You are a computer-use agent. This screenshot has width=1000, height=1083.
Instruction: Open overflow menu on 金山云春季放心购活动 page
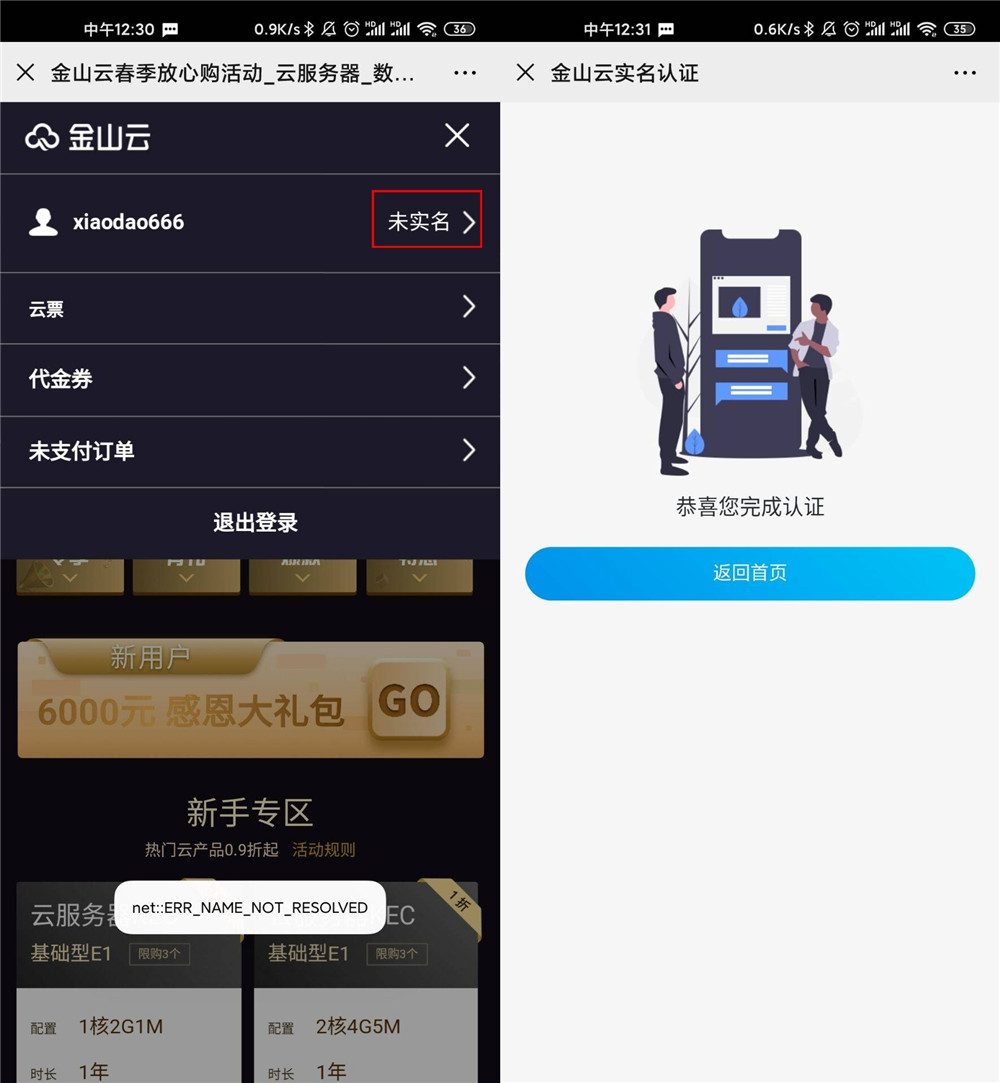pyautogui.click(x=465, y=73)
